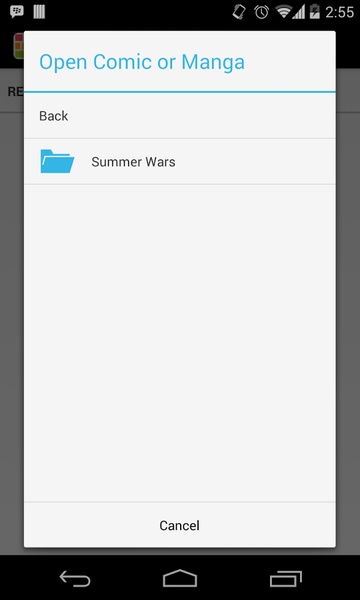Screen dimensions: 360x600
Task: Open the recent apps view
Action: tap(285, 579)
